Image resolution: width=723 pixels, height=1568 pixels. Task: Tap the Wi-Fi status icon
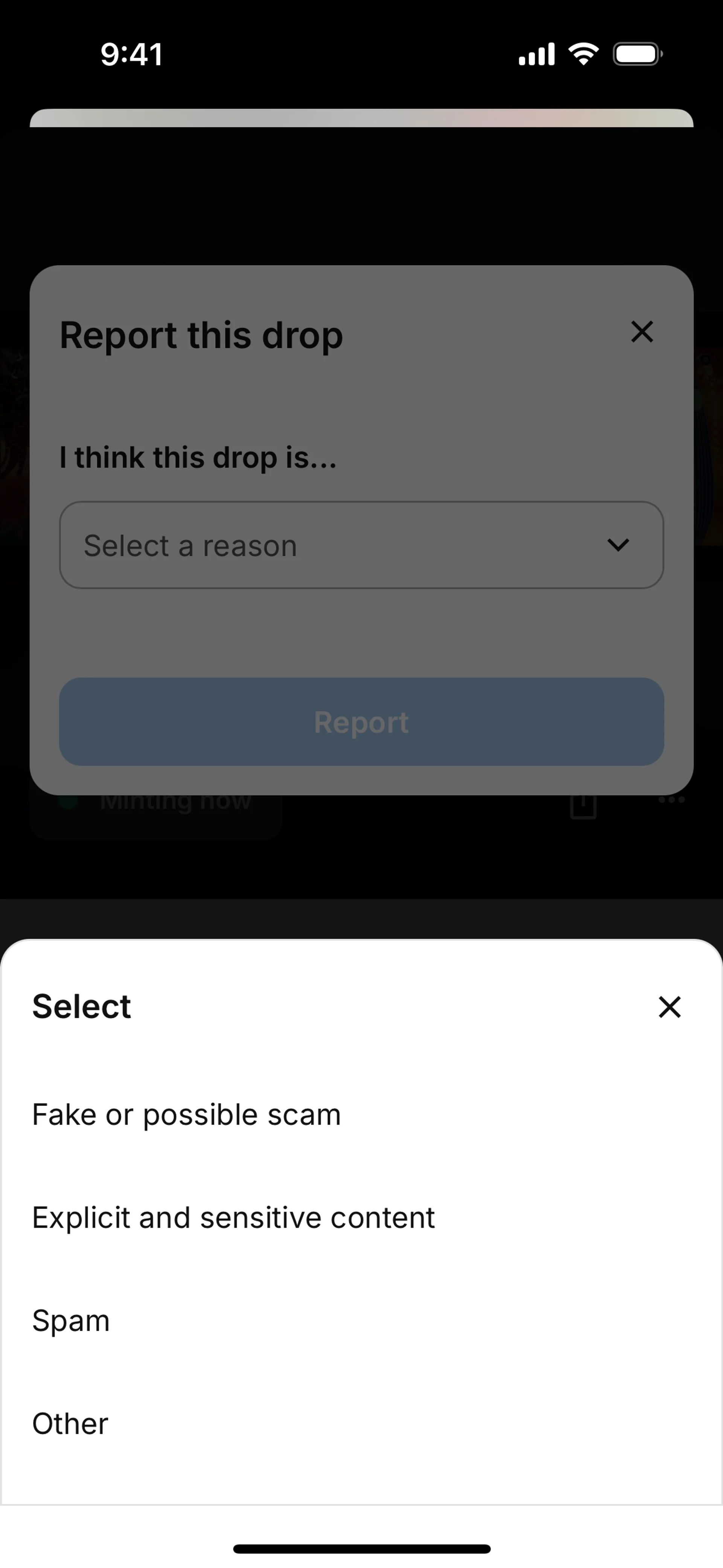tap(584, 53)
